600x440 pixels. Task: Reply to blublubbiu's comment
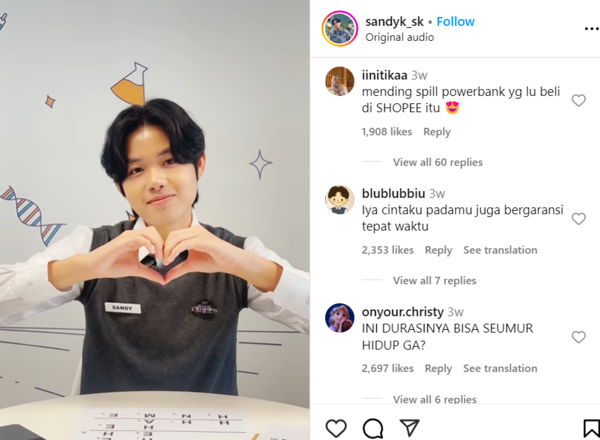pos(438,250)
